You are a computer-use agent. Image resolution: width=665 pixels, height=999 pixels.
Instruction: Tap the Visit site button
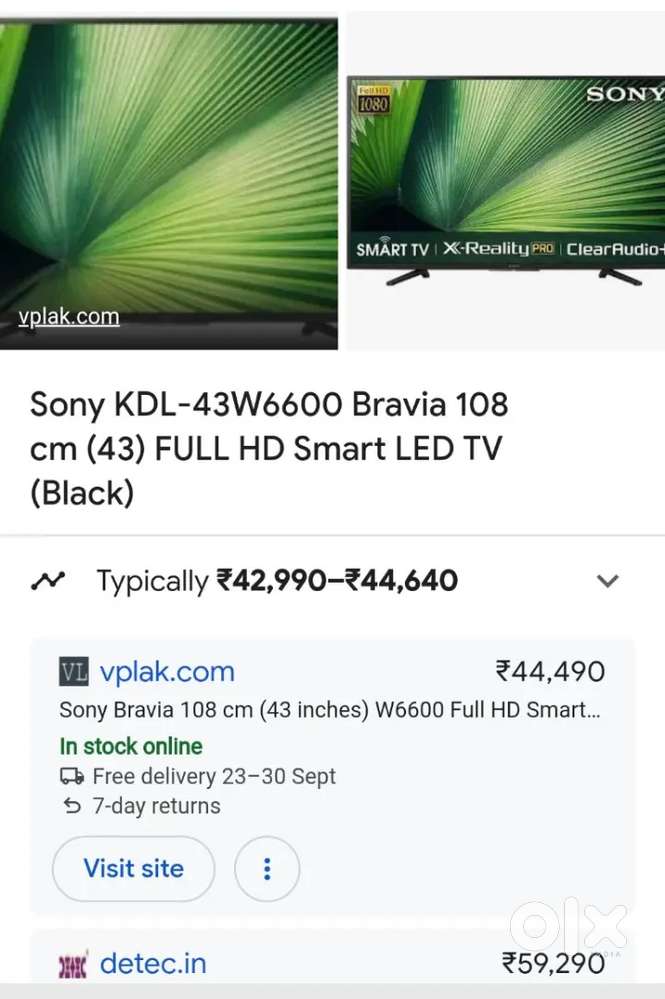(x=133, y=868)
